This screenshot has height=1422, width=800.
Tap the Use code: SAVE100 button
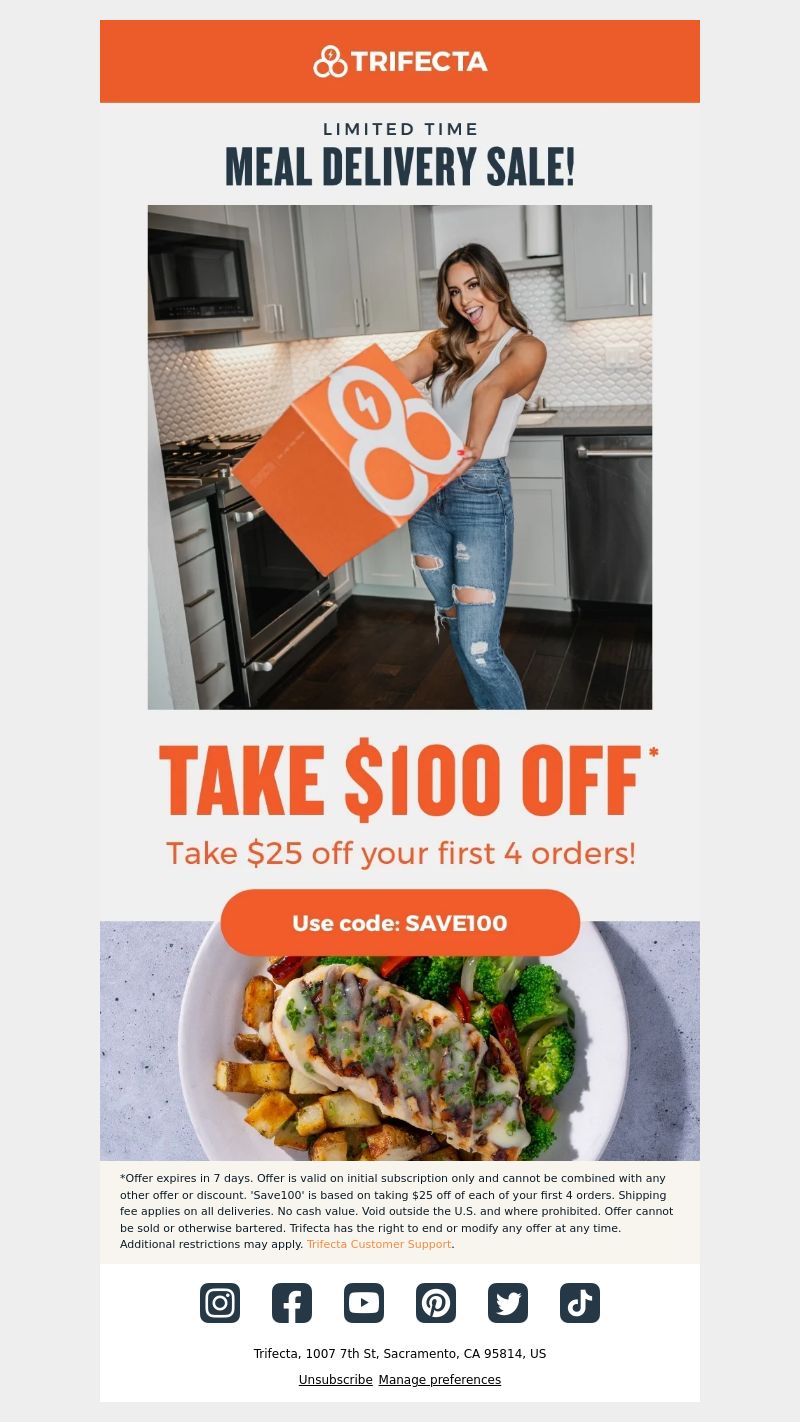point(400,923)
